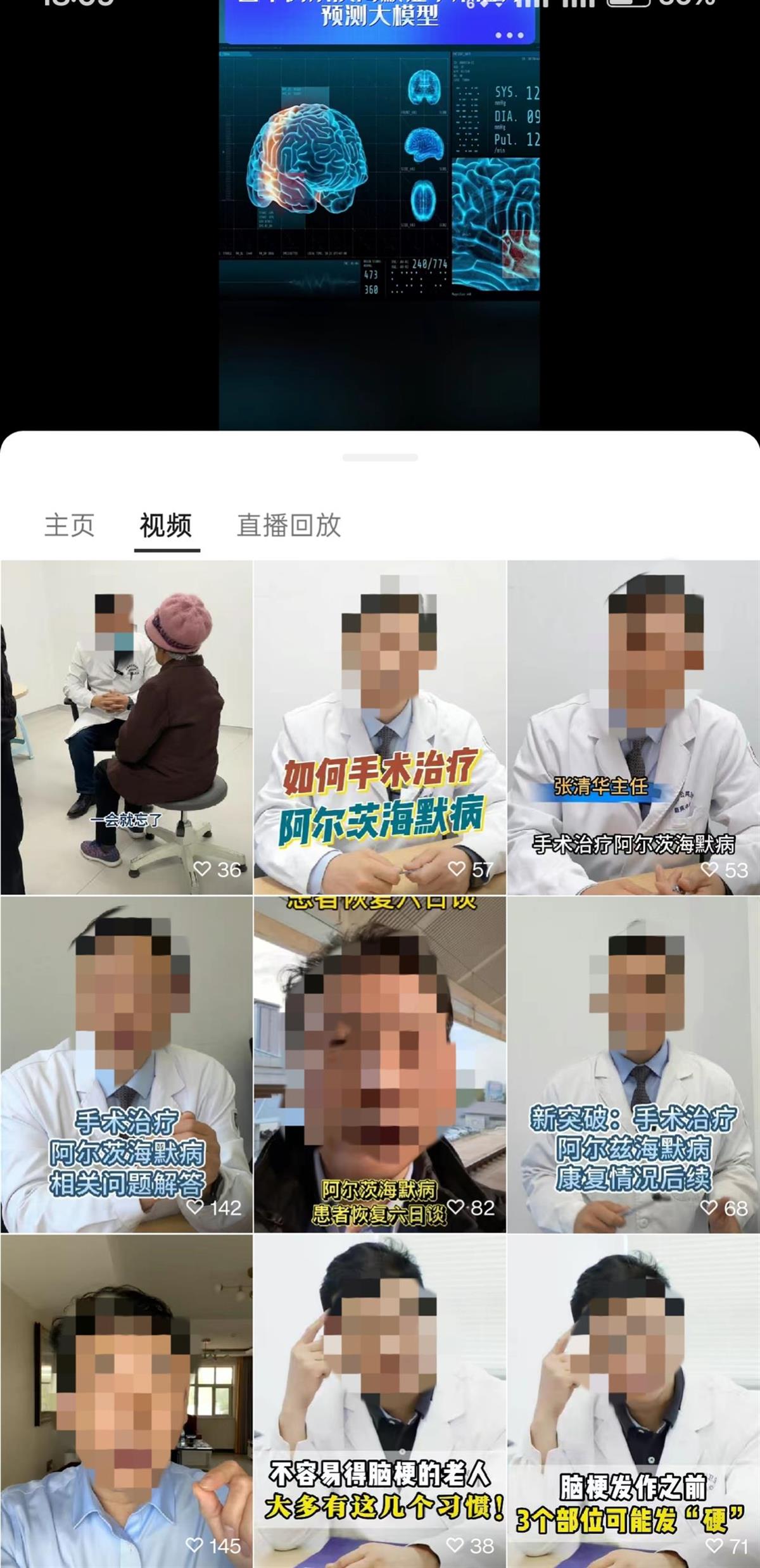Tap the bottom sheet drag handle
Viewport: 760px width, 1568px height.
380,457
